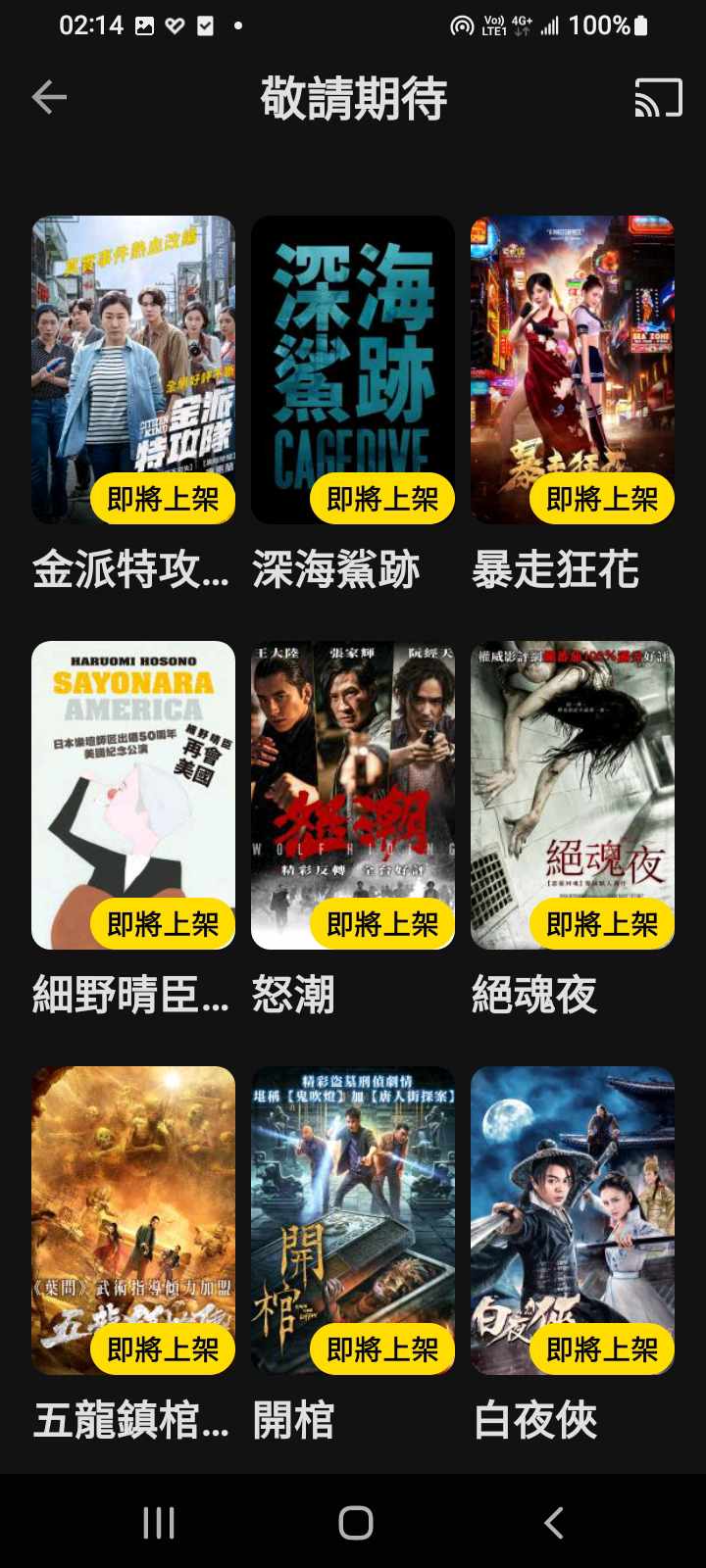
Task: Open the system recent apps button
Action: (159, 1522)
